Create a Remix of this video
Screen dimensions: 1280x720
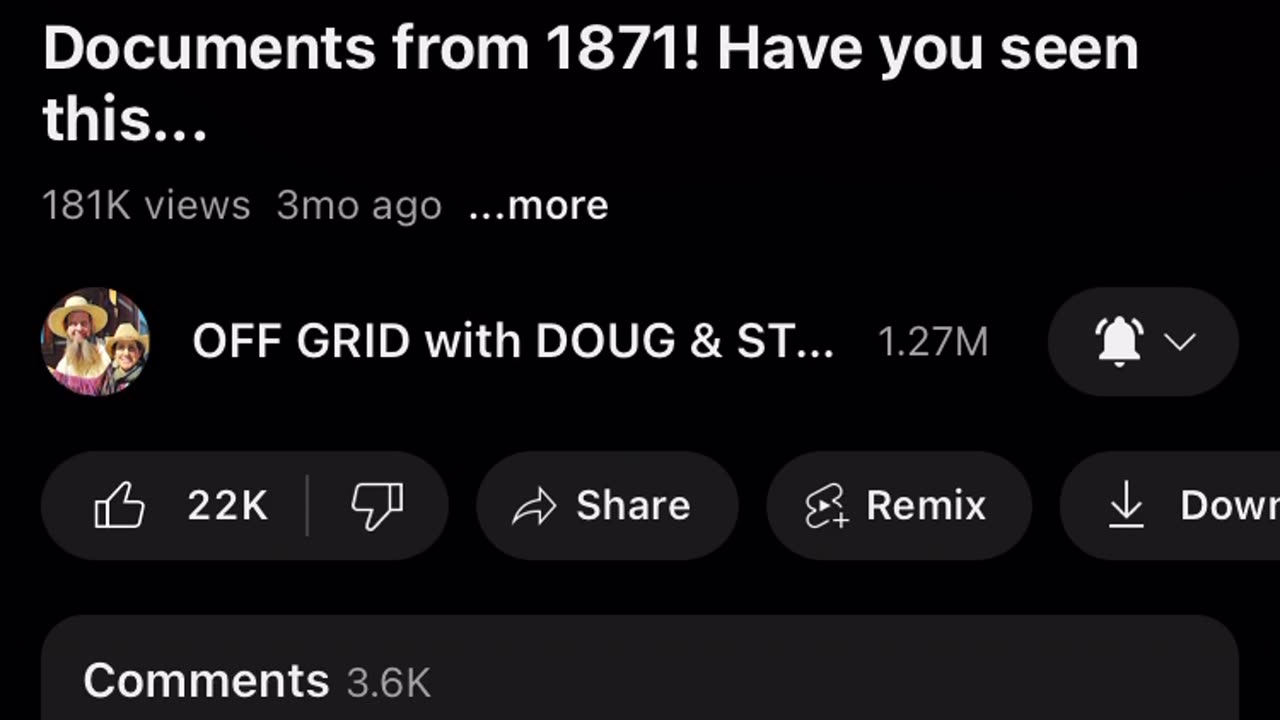[897, 506]
